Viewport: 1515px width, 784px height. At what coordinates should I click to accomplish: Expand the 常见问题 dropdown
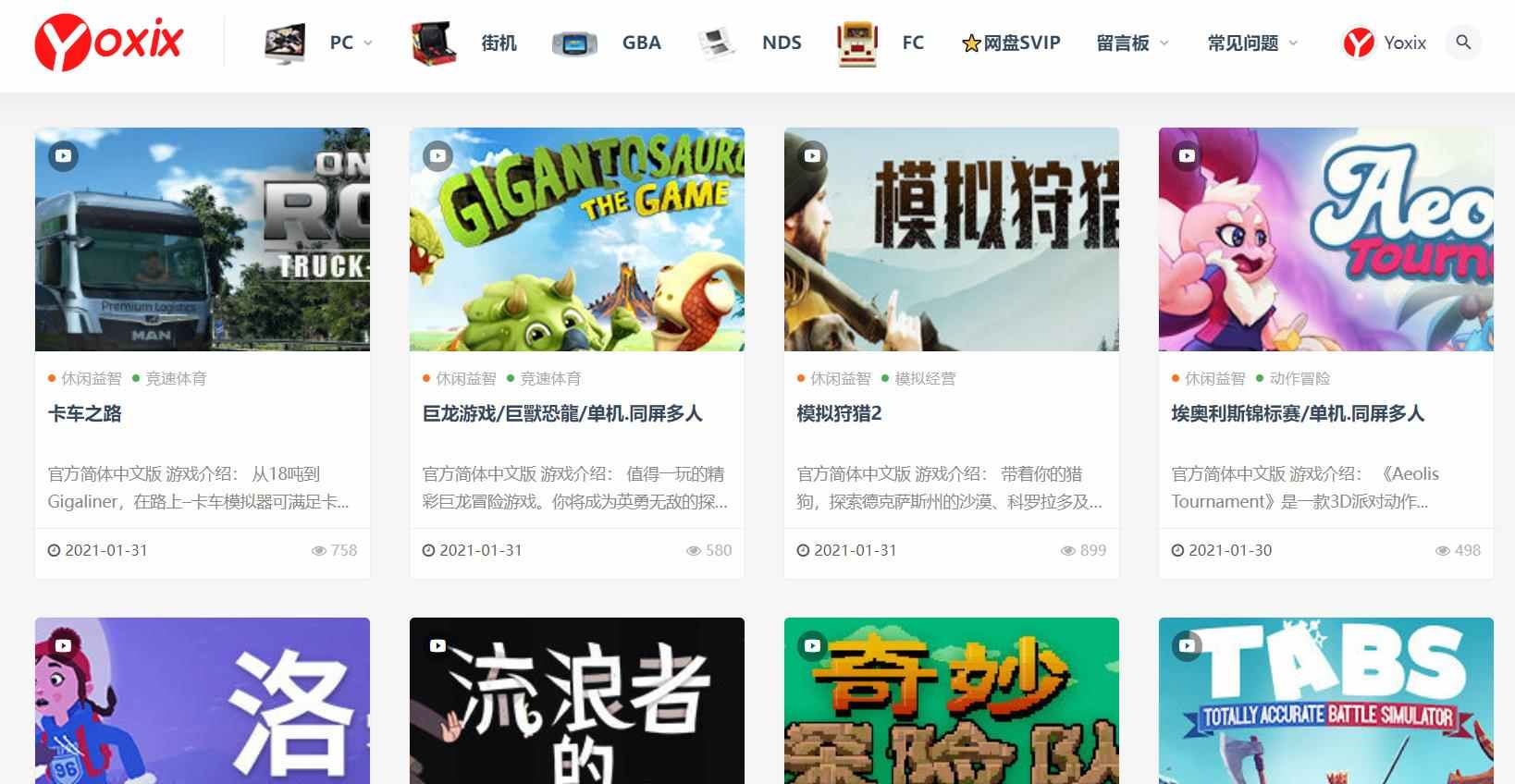point(1252,43)
